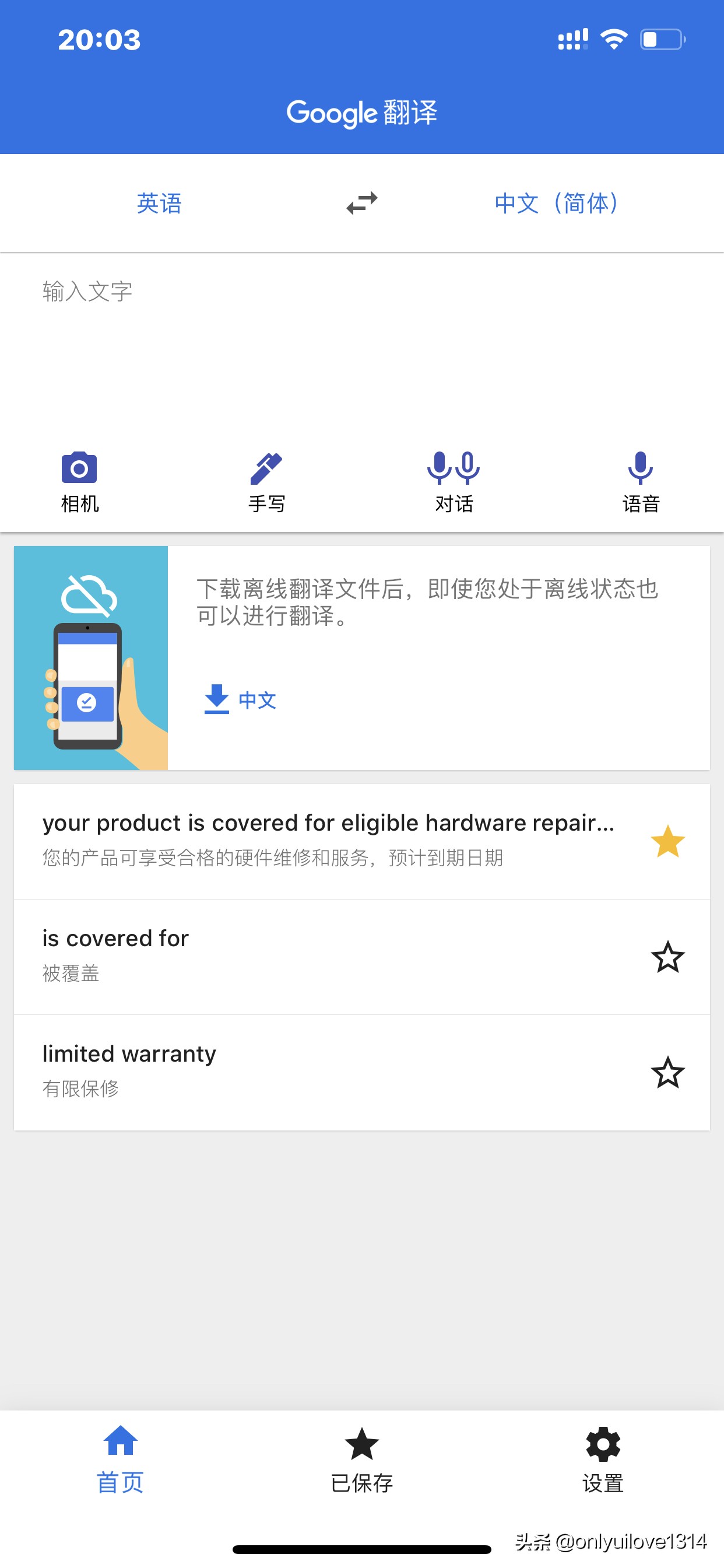The width and height of the screenshot is (724, 1568).
Task: Open the 设置 settings tab
Action: point(603,1459)
